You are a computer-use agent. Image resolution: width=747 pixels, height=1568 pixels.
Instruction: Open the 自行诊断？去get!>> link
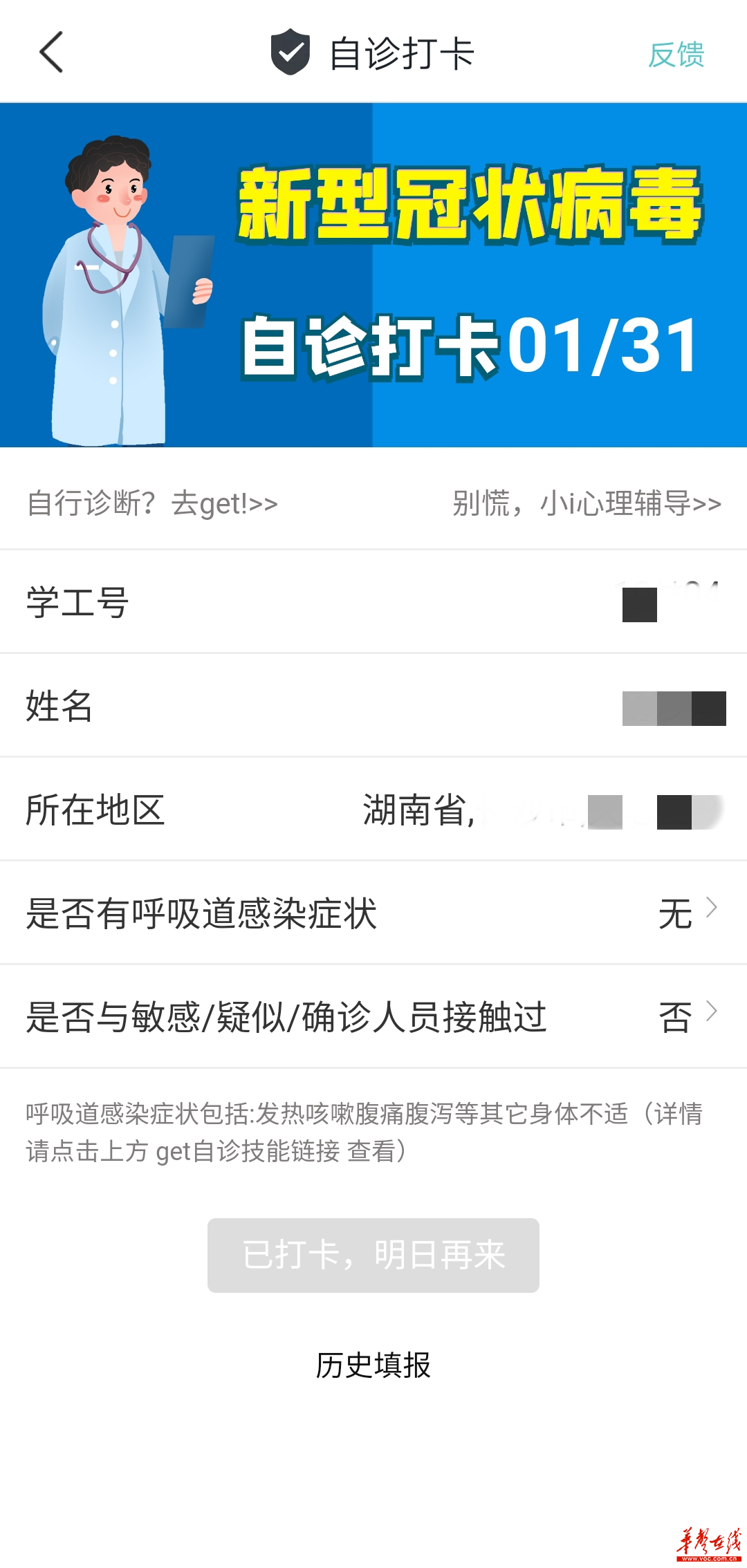[x=153, y=503]
